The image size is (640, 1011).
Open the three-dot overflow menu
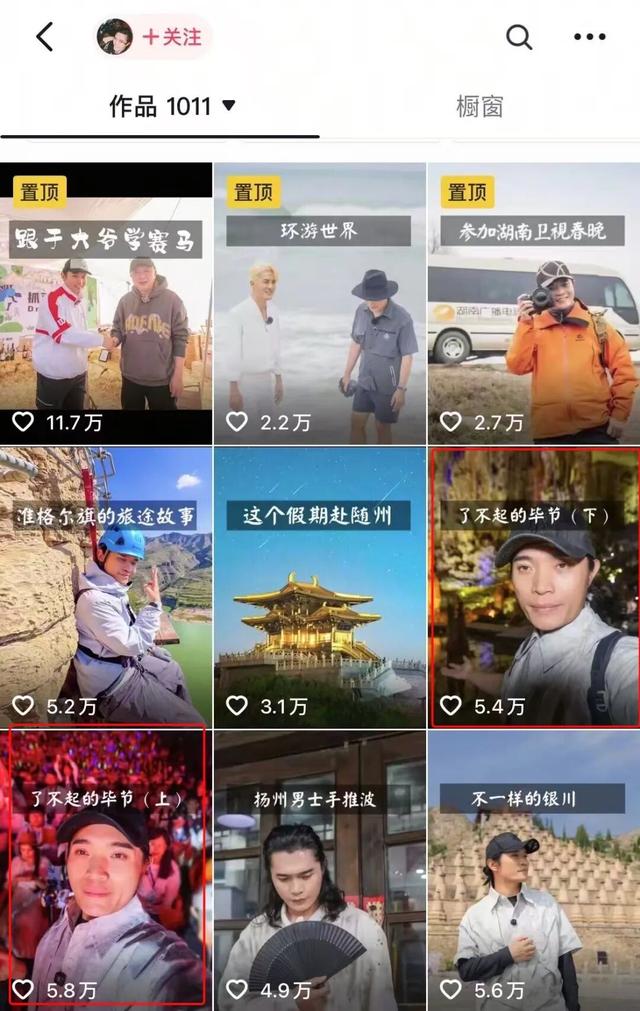(589, 37)
